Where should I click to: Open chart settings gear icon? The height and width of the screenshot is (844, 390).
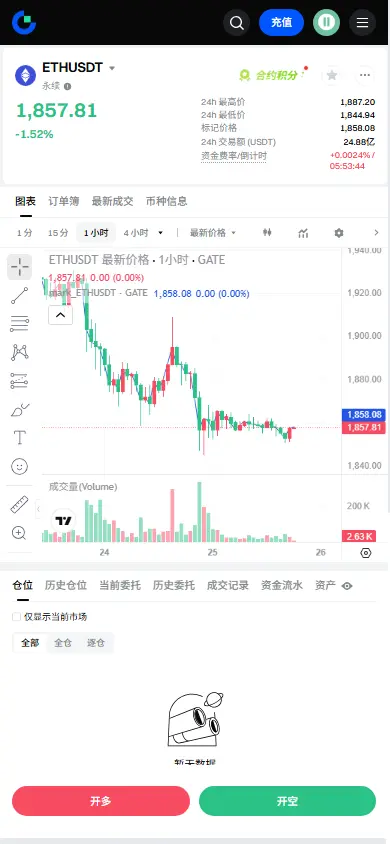pyautogui.click(x=338, y=233)
